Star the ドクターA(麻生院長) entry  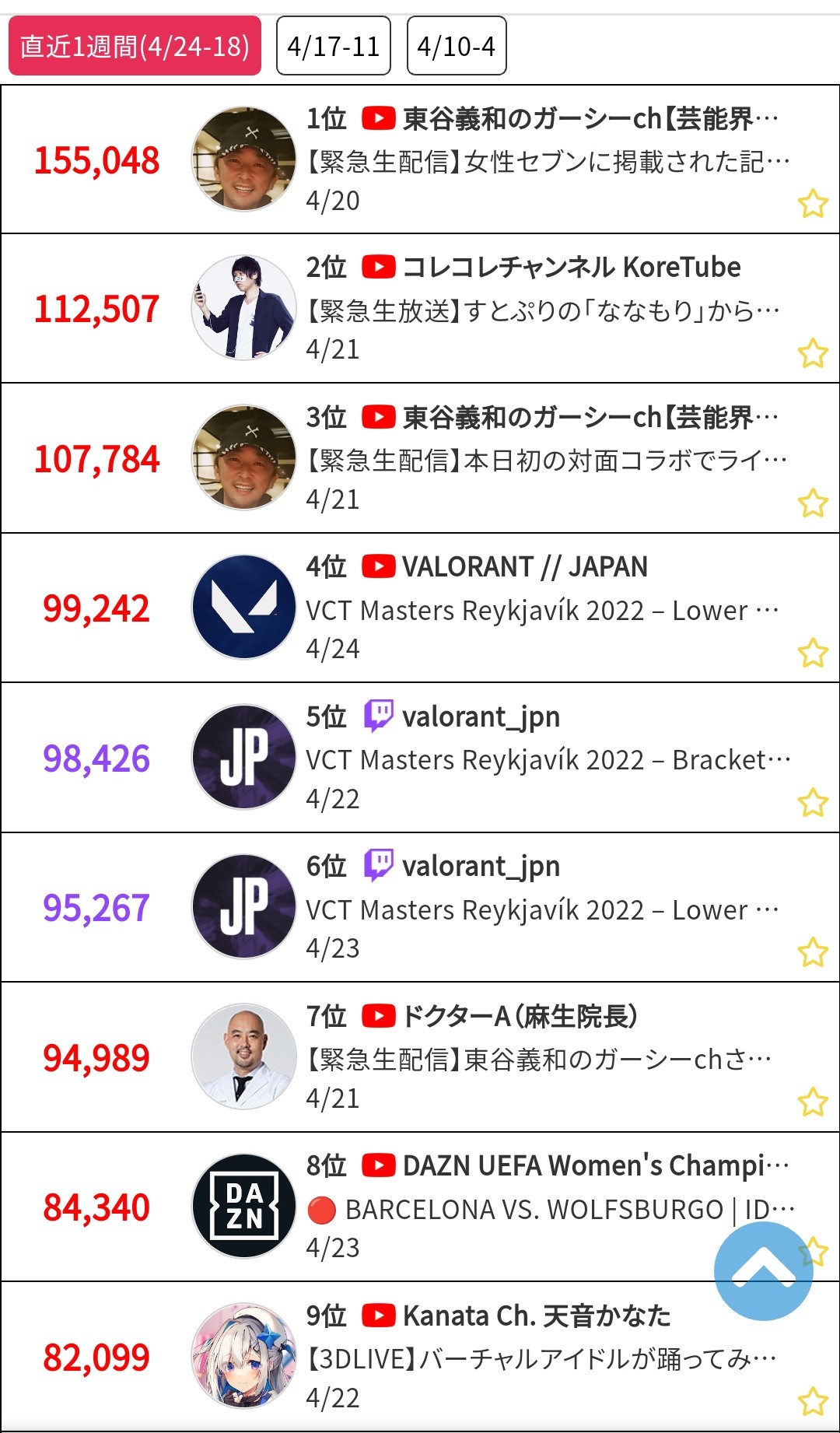pos(813,1102)
